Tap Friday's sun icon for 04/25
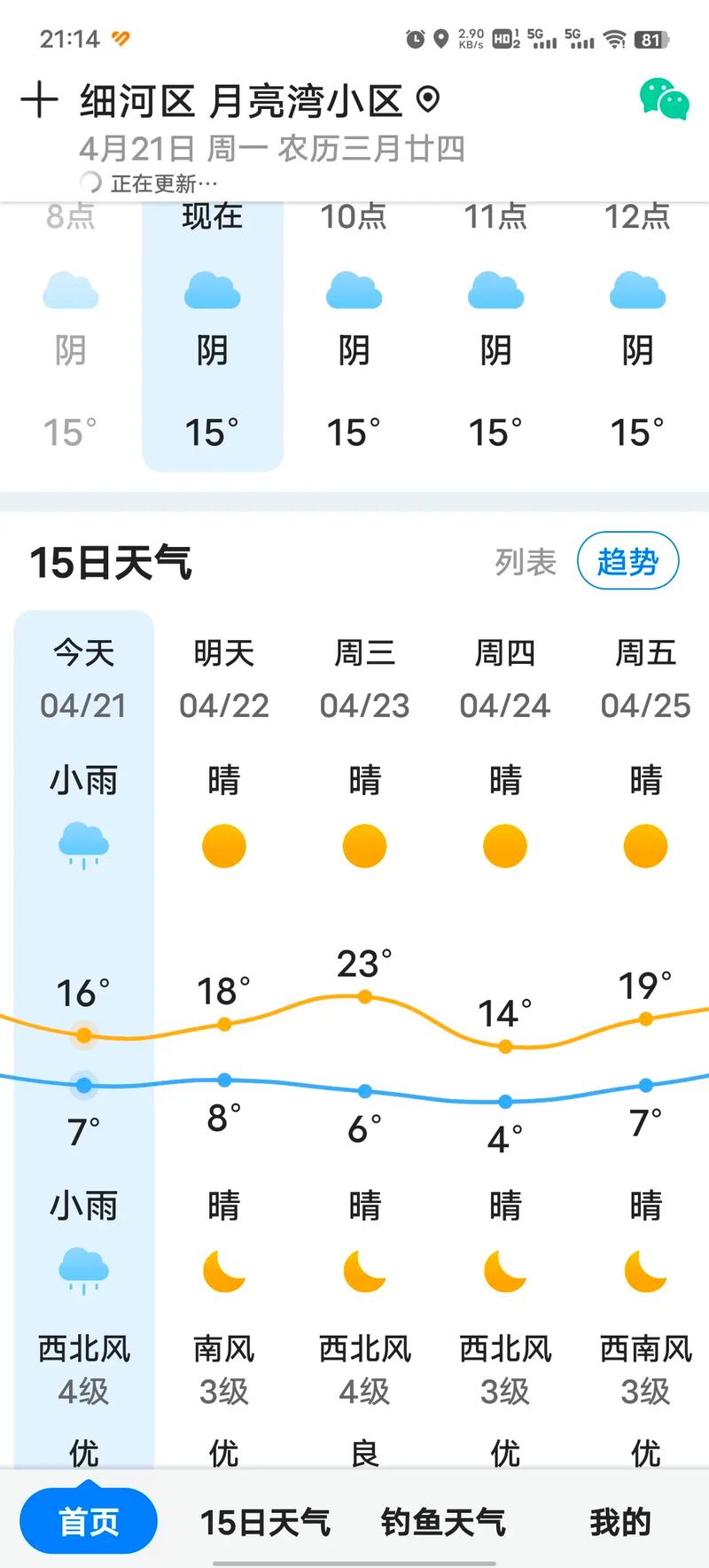This screenshot has height=1568, width=709. [x=645, y=846]
